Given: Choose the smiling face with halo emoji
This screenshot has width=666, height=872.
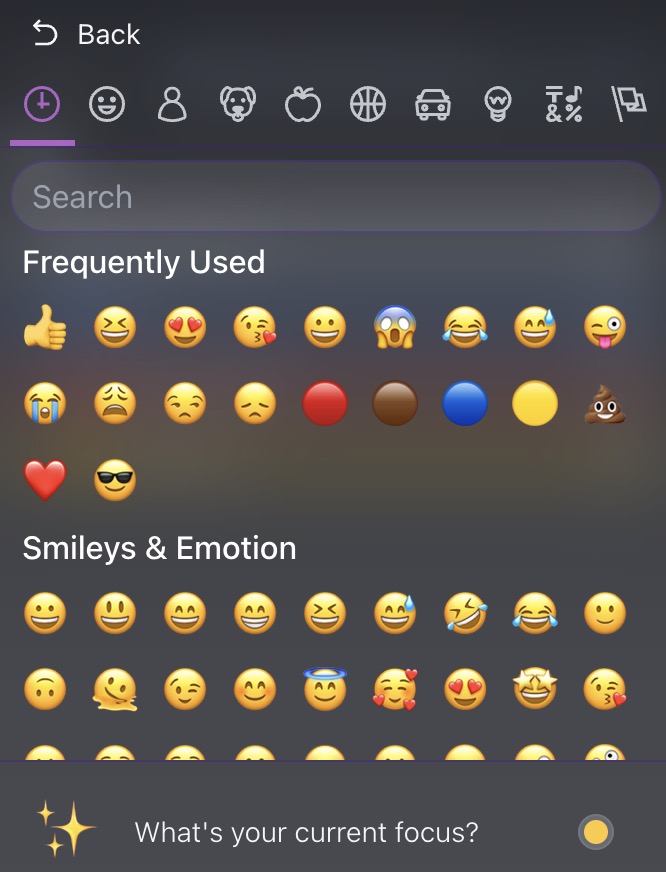Looking at the screenshot, I should (x=325, y=689).
